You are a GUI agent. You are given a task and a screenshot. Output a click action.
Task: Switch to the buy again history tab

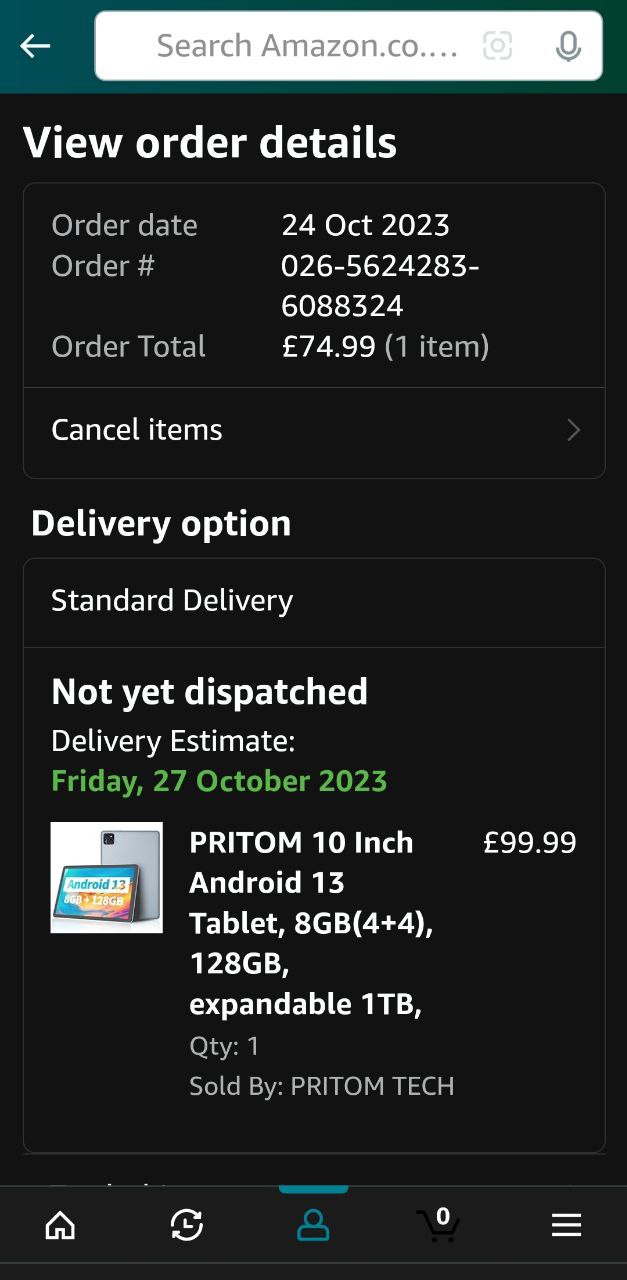click(x=187, y=1225)
